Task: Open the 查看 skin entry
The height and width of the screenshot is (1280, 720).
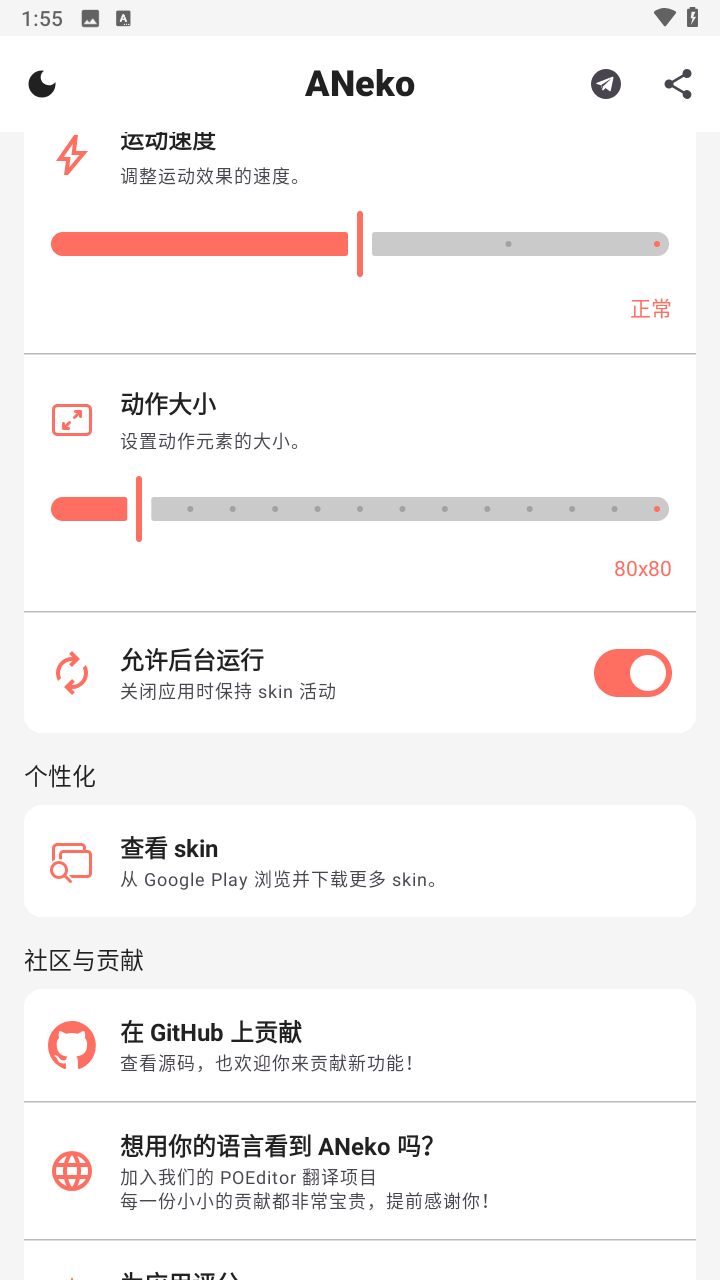Action: click(360, 861)
